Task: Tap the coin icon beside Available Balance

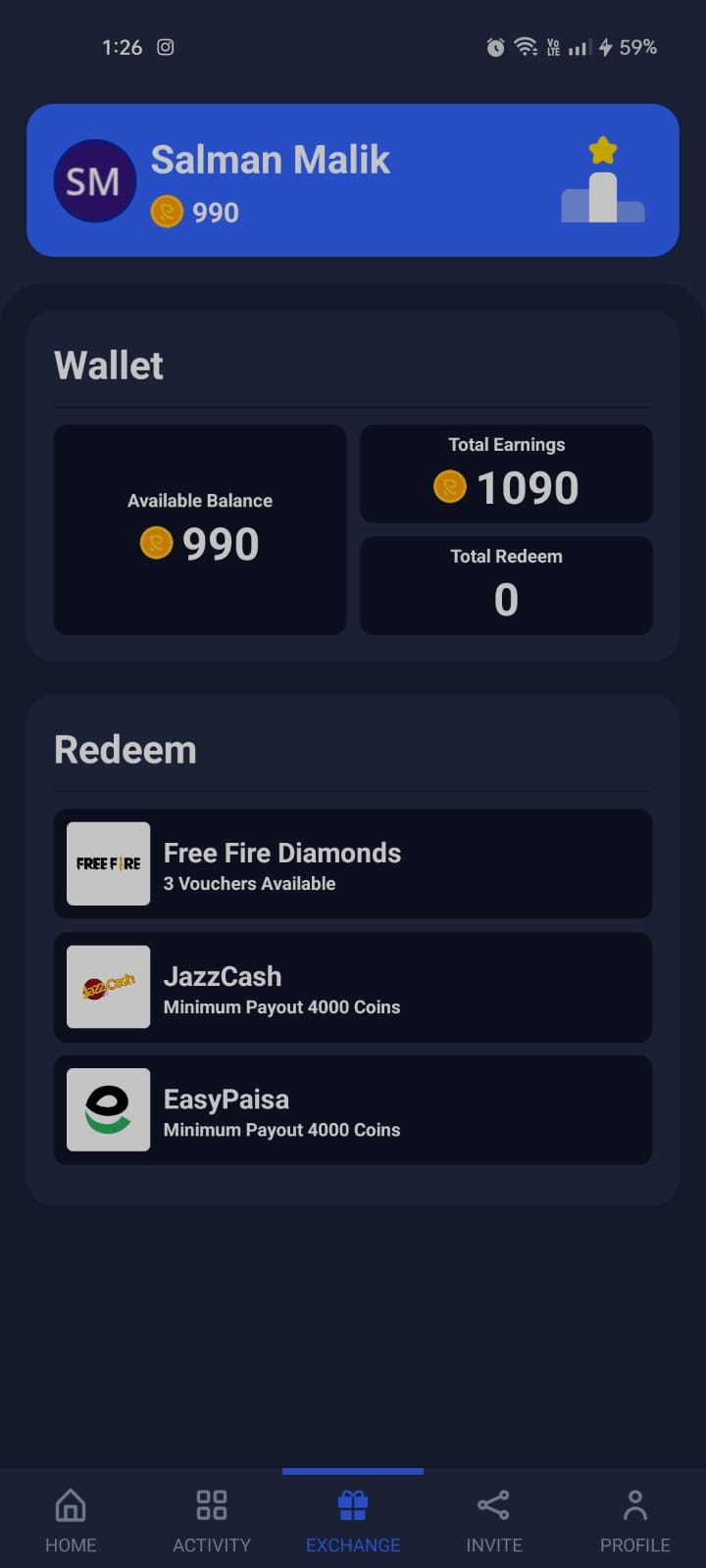Action: tap(155, 543)
